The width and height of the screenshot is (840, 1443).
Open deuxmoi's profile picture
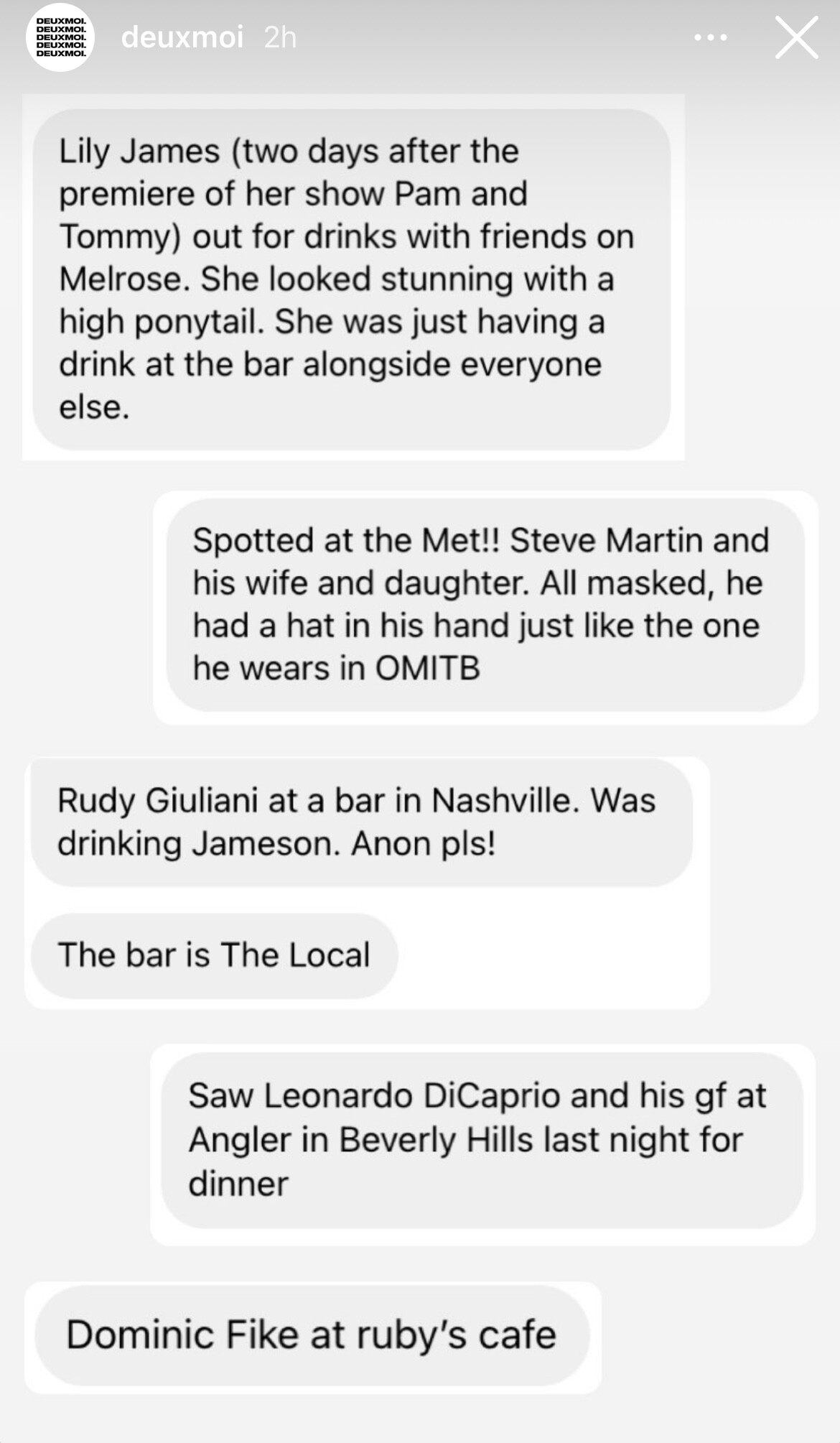[x=60, y=37]
